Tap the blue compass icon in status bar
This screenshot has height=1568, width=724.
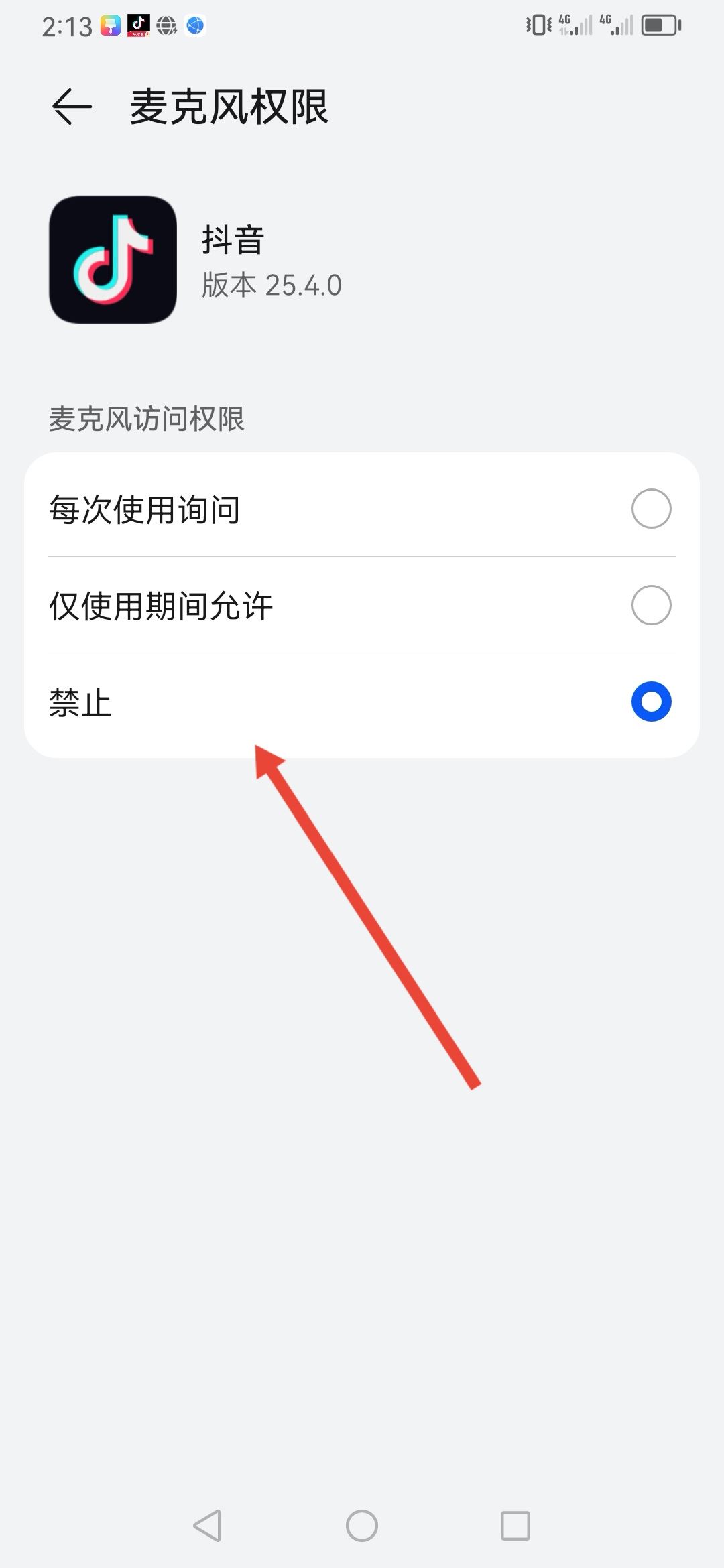[x=194, y=25]
